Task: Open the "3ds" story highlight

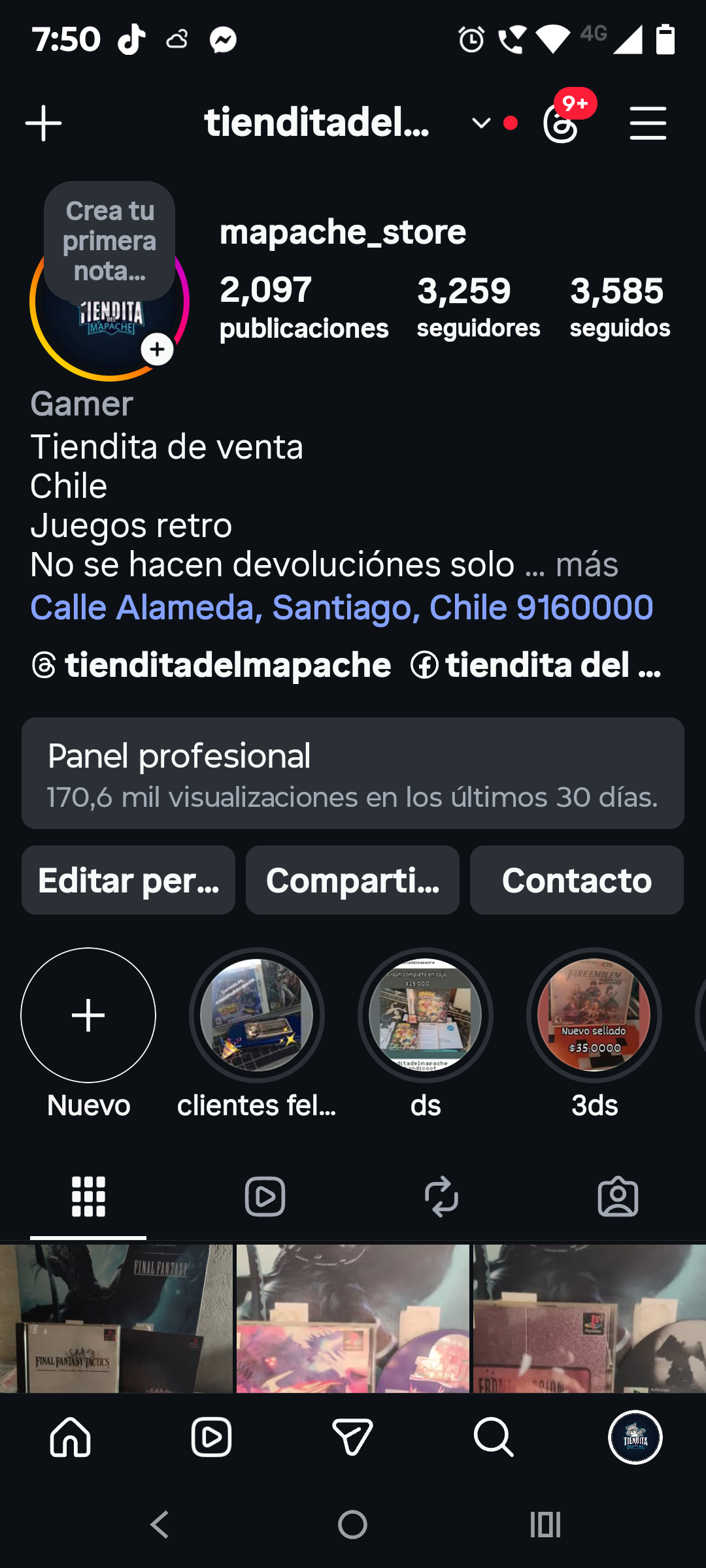Action: click(594, 1015)
